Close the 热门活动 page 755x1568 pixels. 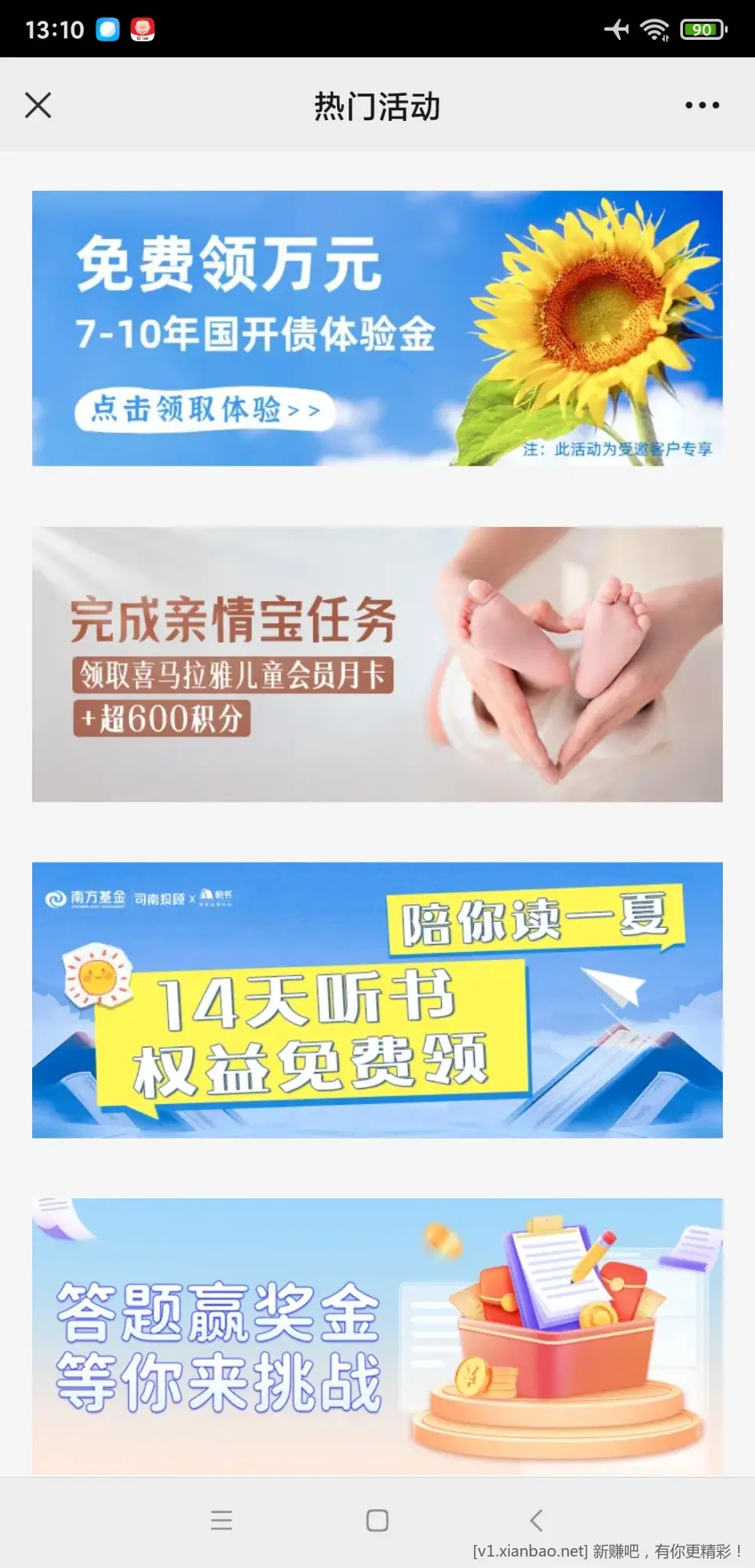pyautogui.click(x=38, y=106)
